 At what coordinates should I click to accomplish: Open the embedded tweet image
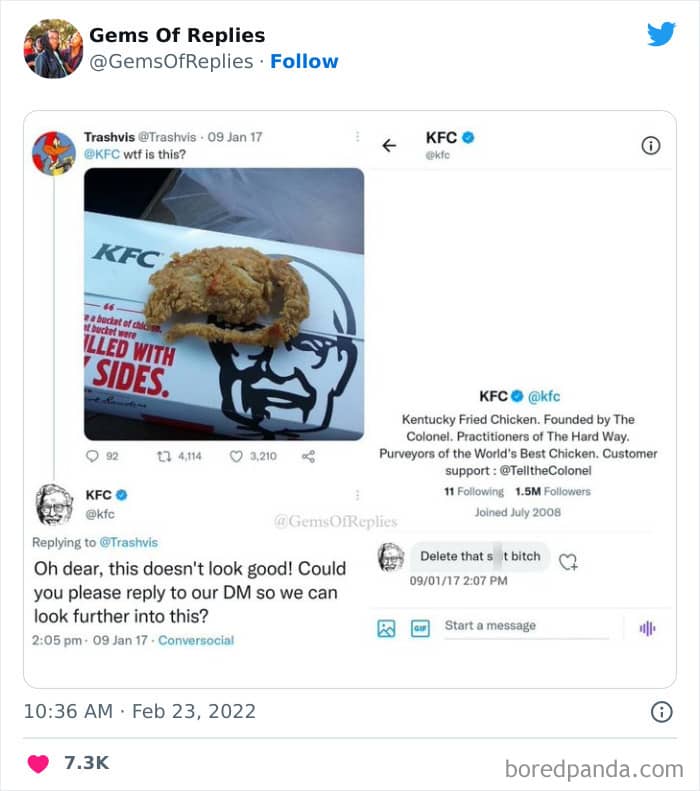click(x=349, y=399)
